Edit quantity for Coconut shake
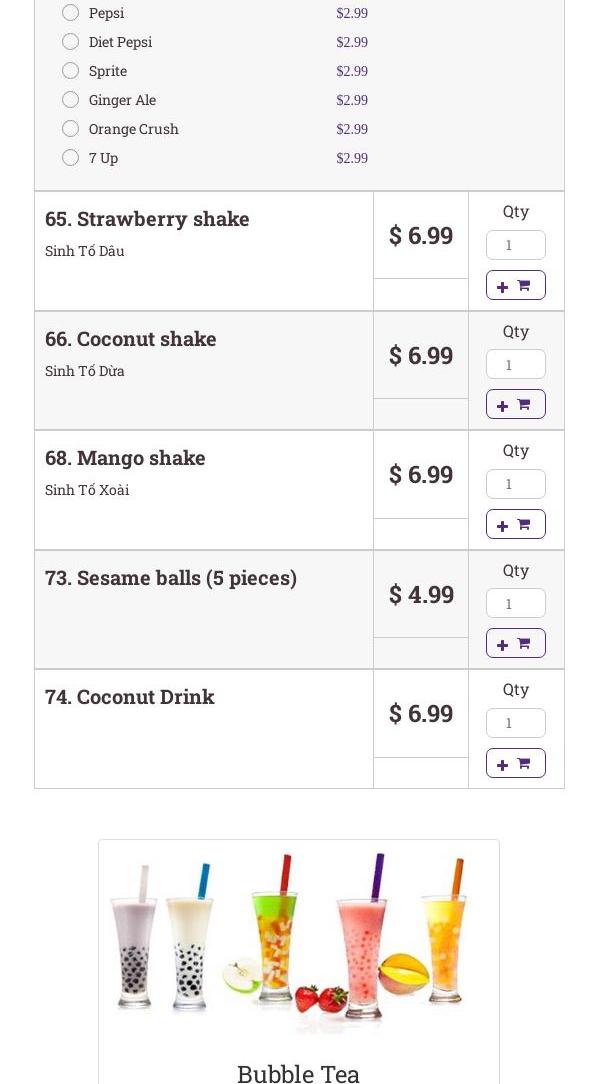Screen dimensions: 605x1084 [515, 365]
